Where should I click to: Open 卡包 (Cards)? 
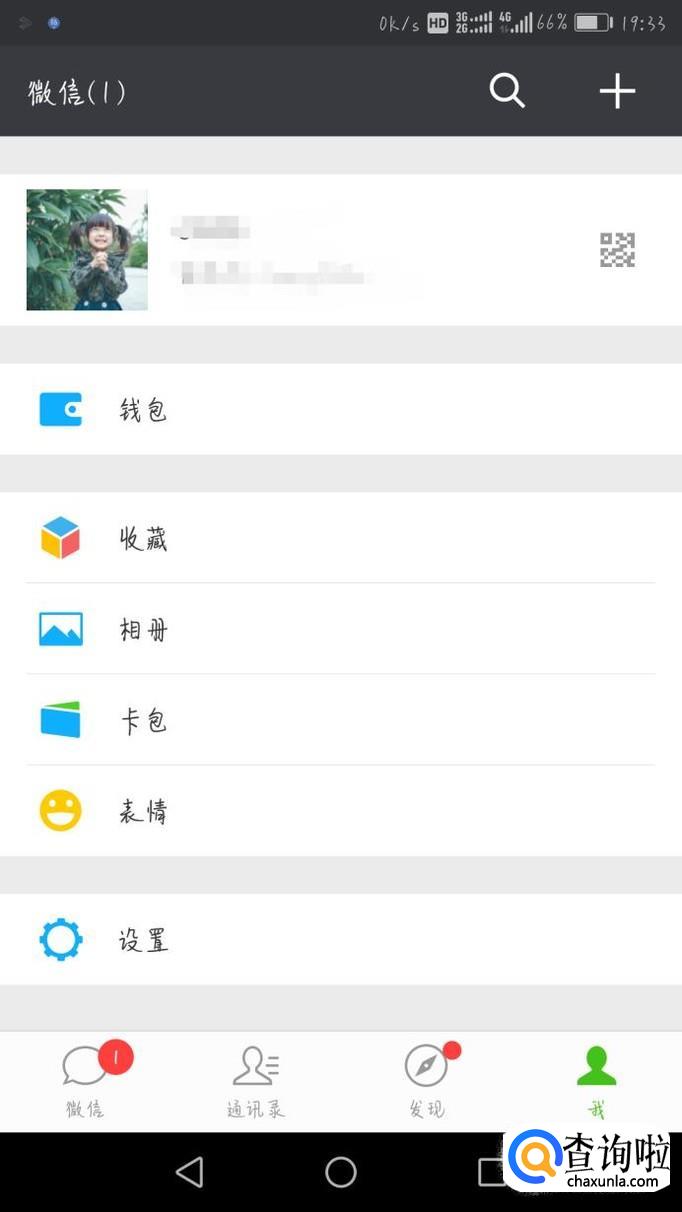pos(341,720)
